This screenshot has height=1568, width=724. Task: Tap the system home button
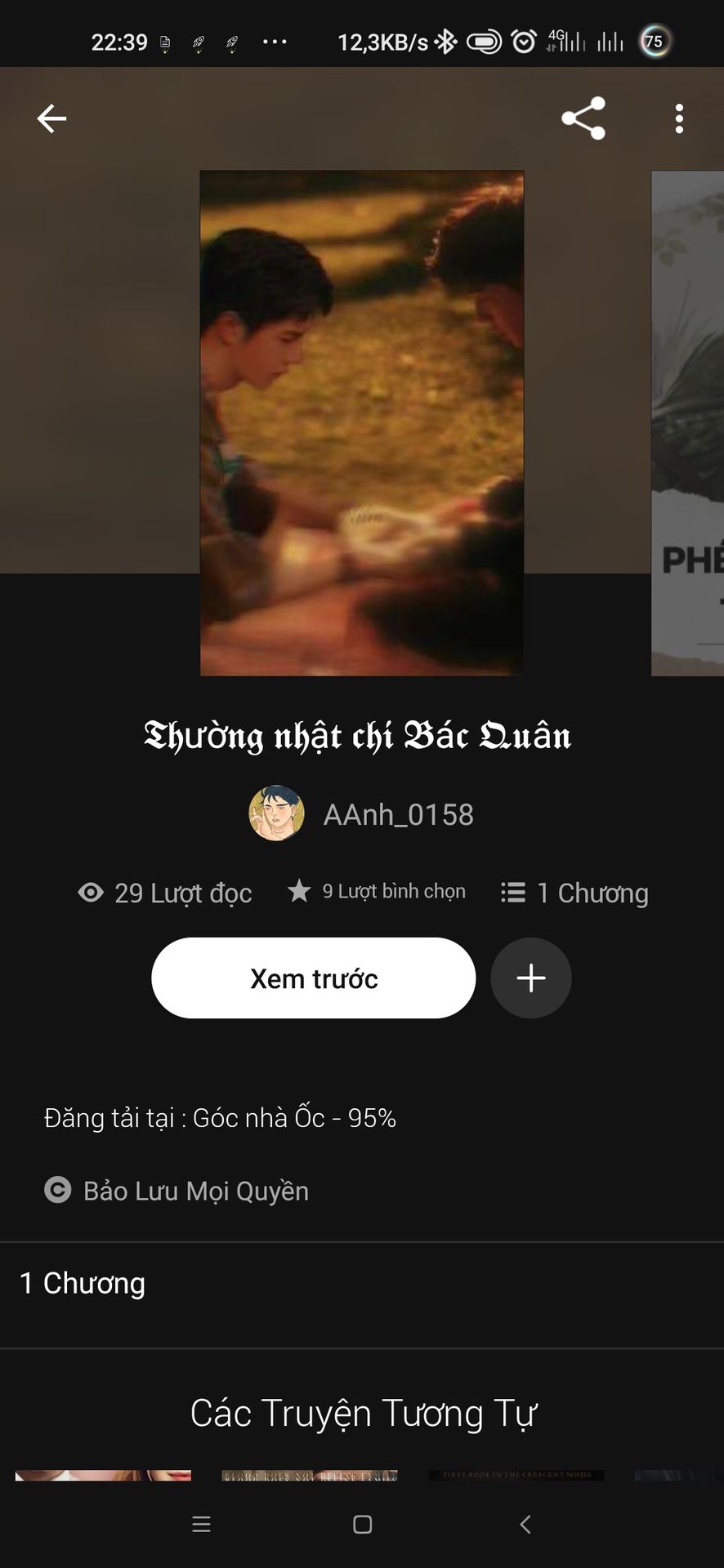363,1524
